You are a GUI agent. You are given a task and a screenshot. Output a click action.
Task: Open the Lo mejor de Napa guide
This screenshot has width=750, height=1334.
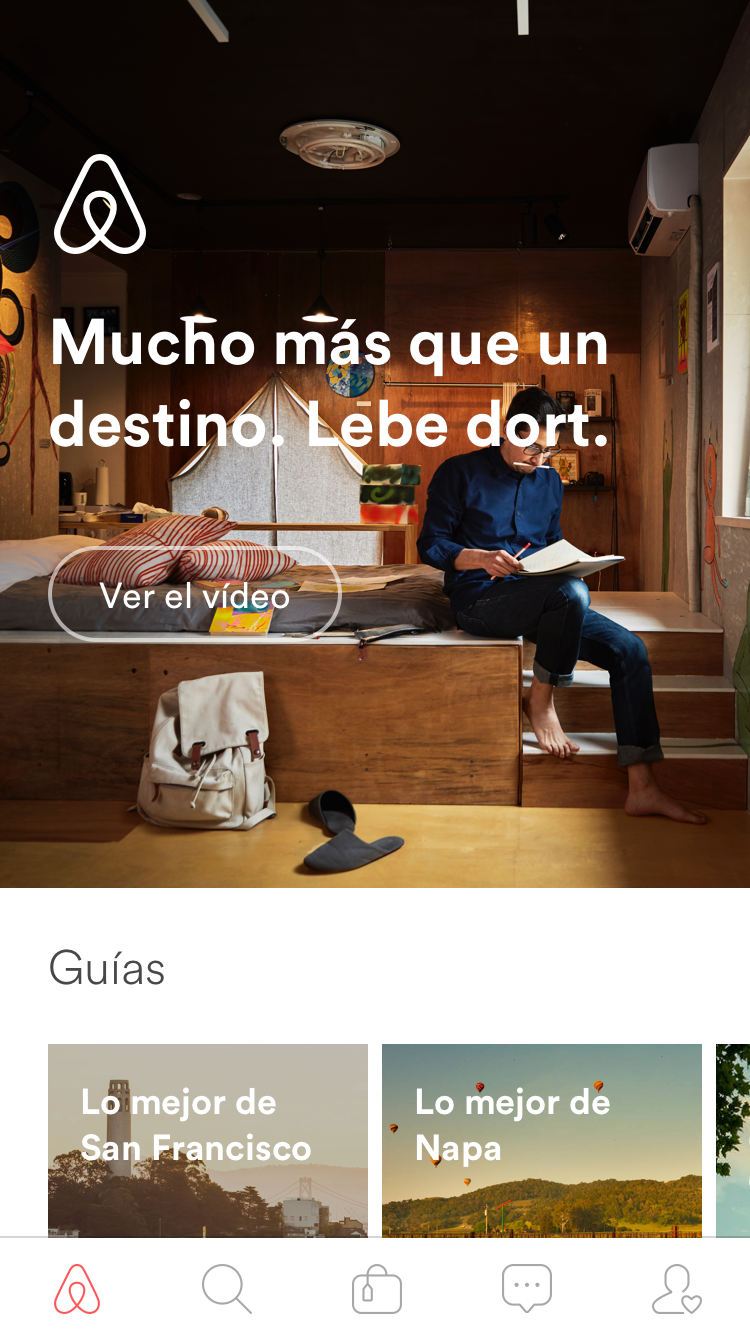[x=541, y=1140]
